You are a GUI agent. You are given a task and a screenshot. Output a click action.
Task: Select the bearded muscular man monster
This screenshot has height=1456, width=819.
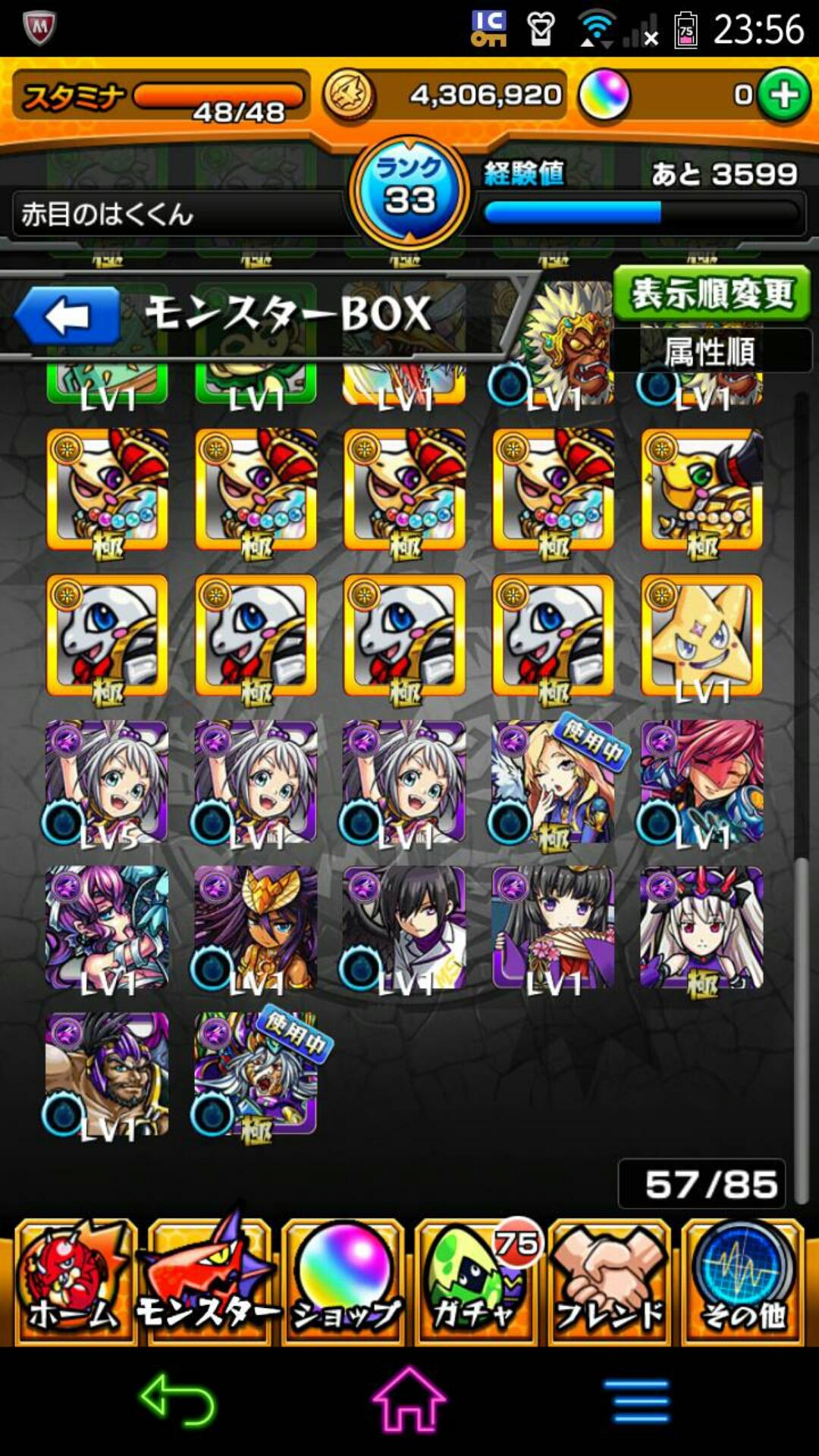(107, 1073)
